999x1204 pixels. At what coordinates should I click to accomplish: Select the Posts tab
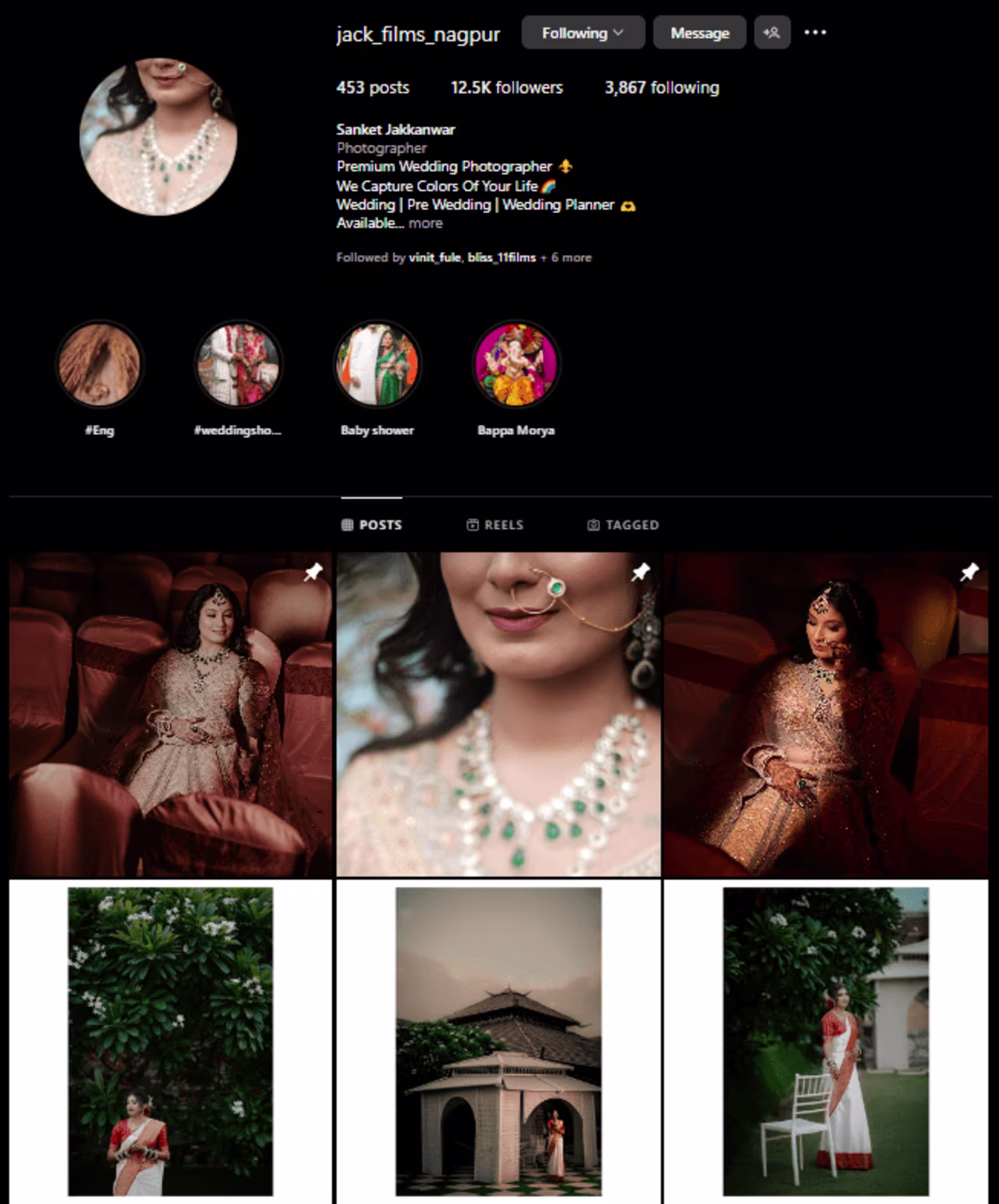(x=372, y=525)
